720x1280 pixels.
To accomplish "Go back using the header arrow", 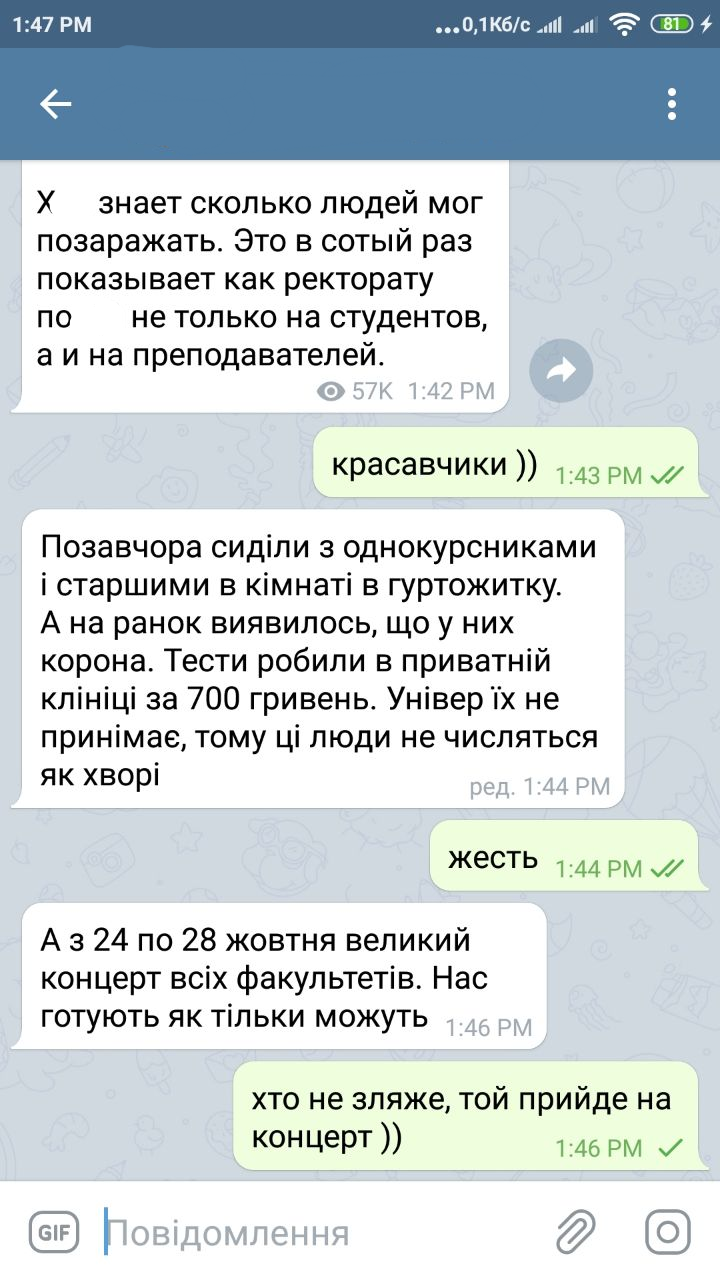I will (x=55, y=103).
